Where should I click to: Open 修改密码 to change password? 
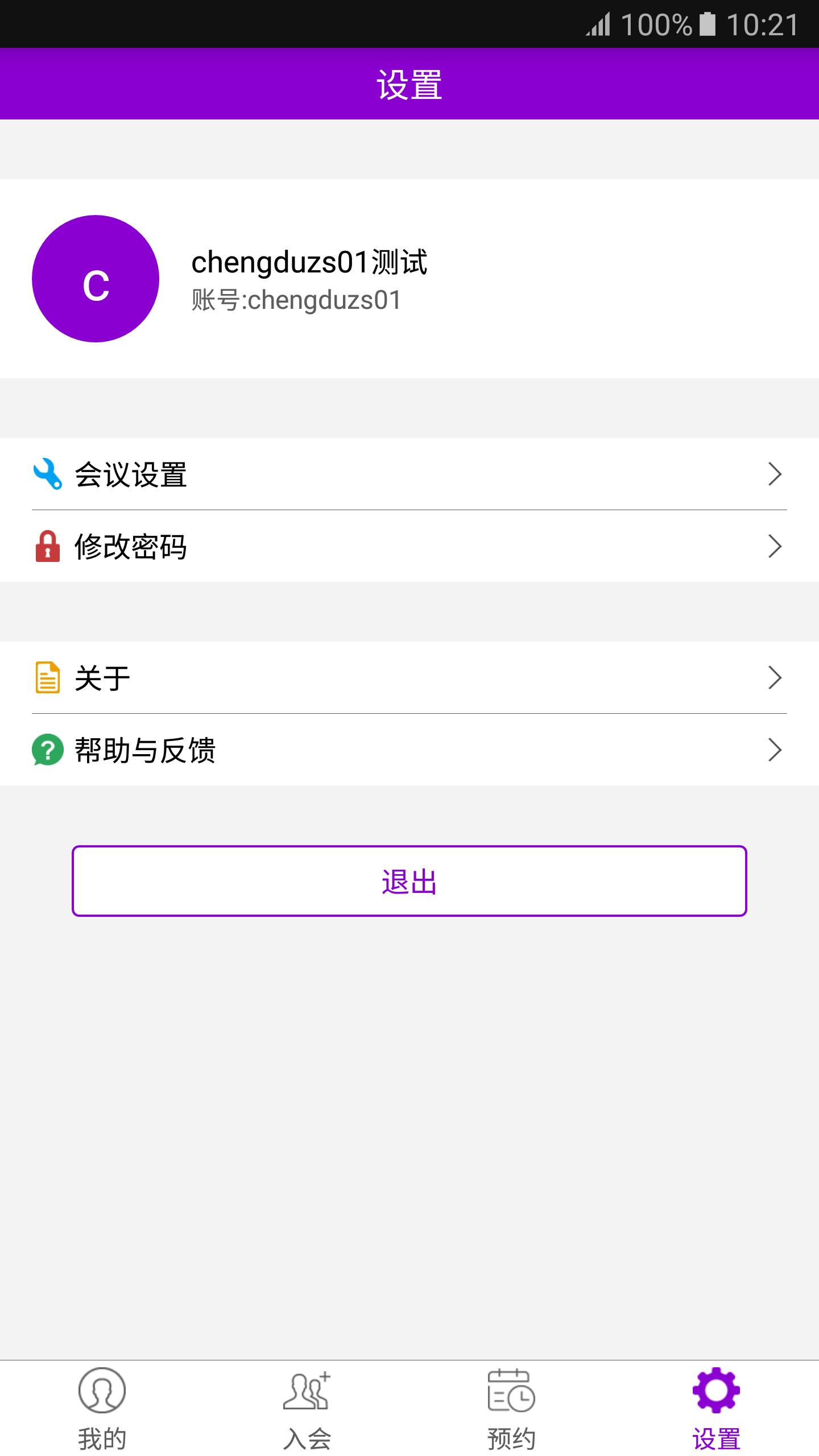pyautogui.click(x=409, y=546)
